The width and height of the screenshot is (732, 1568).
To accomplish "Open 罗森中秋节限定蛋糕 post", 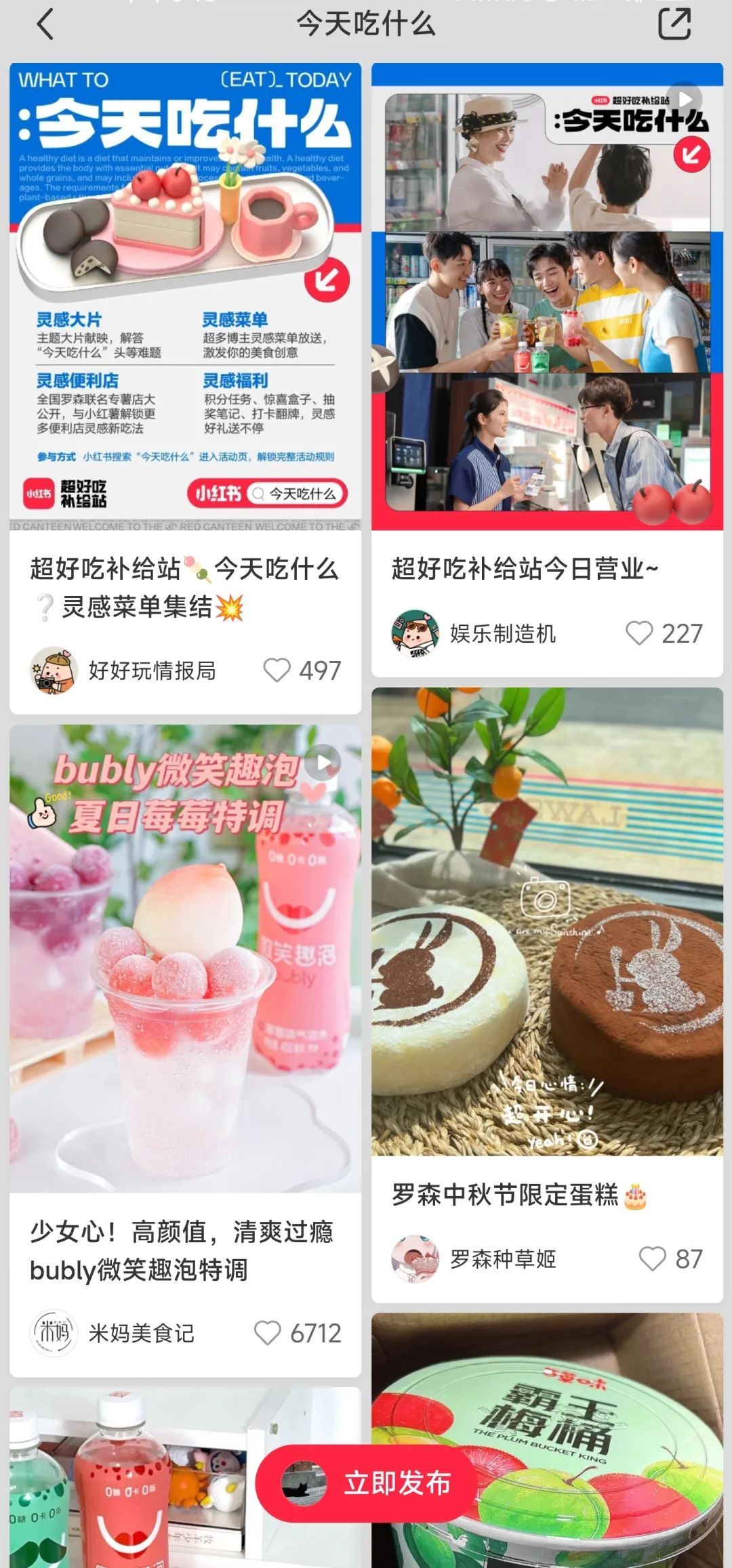I will 547,921.
